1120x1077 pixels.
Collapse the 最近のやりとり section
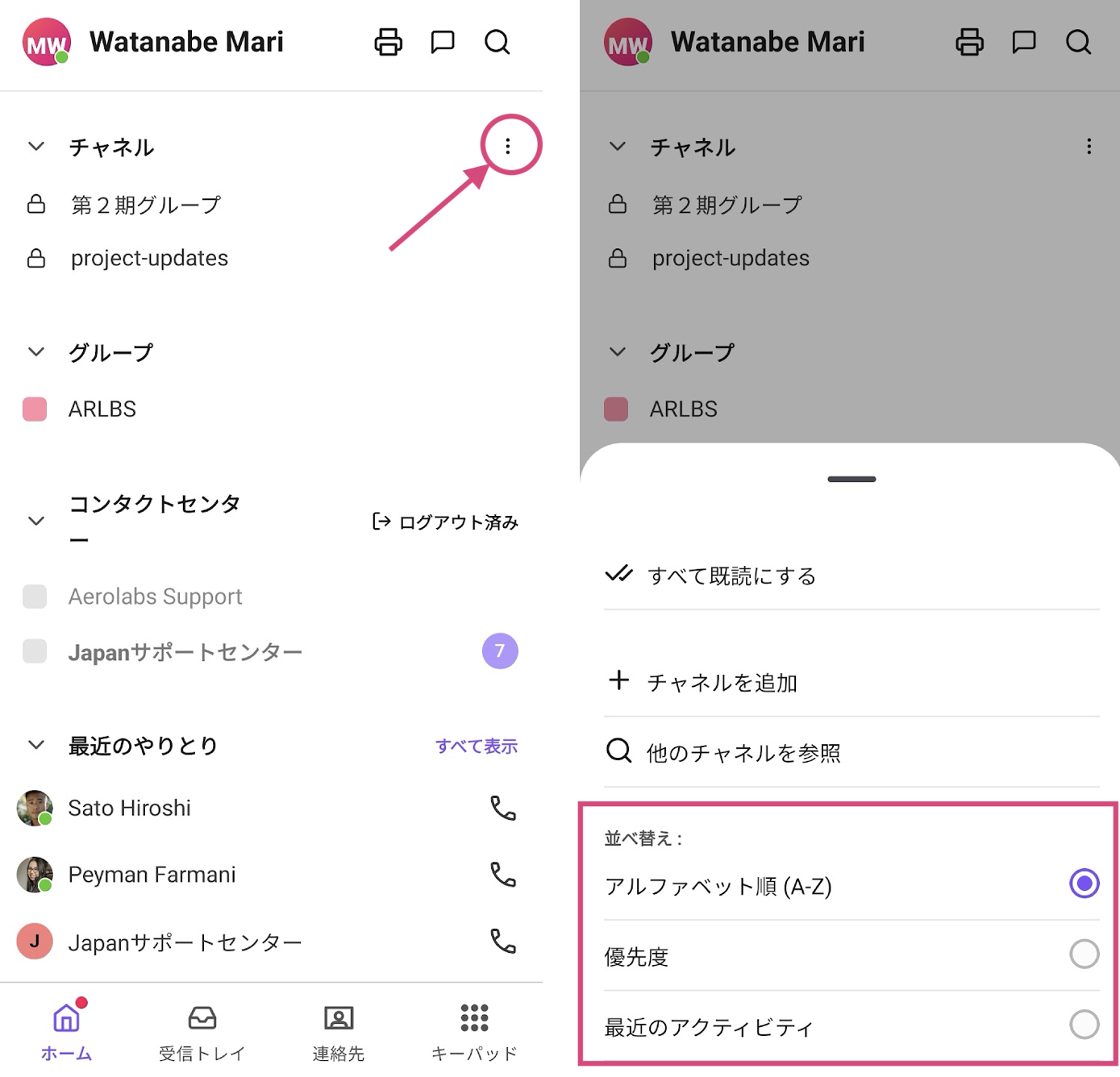36,745
